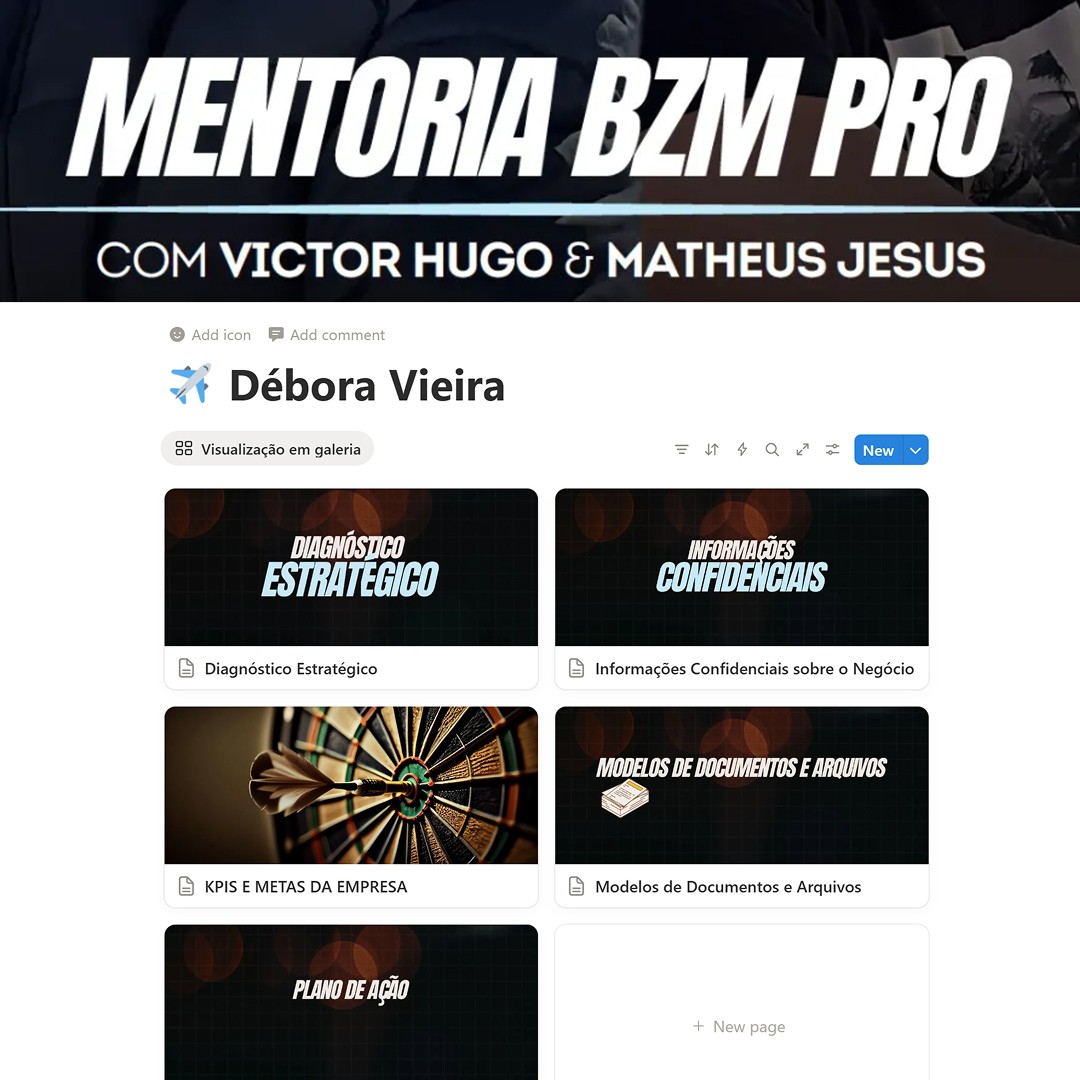Expand the dropdown arrow beside New
This screenshot has width=1080, height=1080.
(x=916, y=450)
